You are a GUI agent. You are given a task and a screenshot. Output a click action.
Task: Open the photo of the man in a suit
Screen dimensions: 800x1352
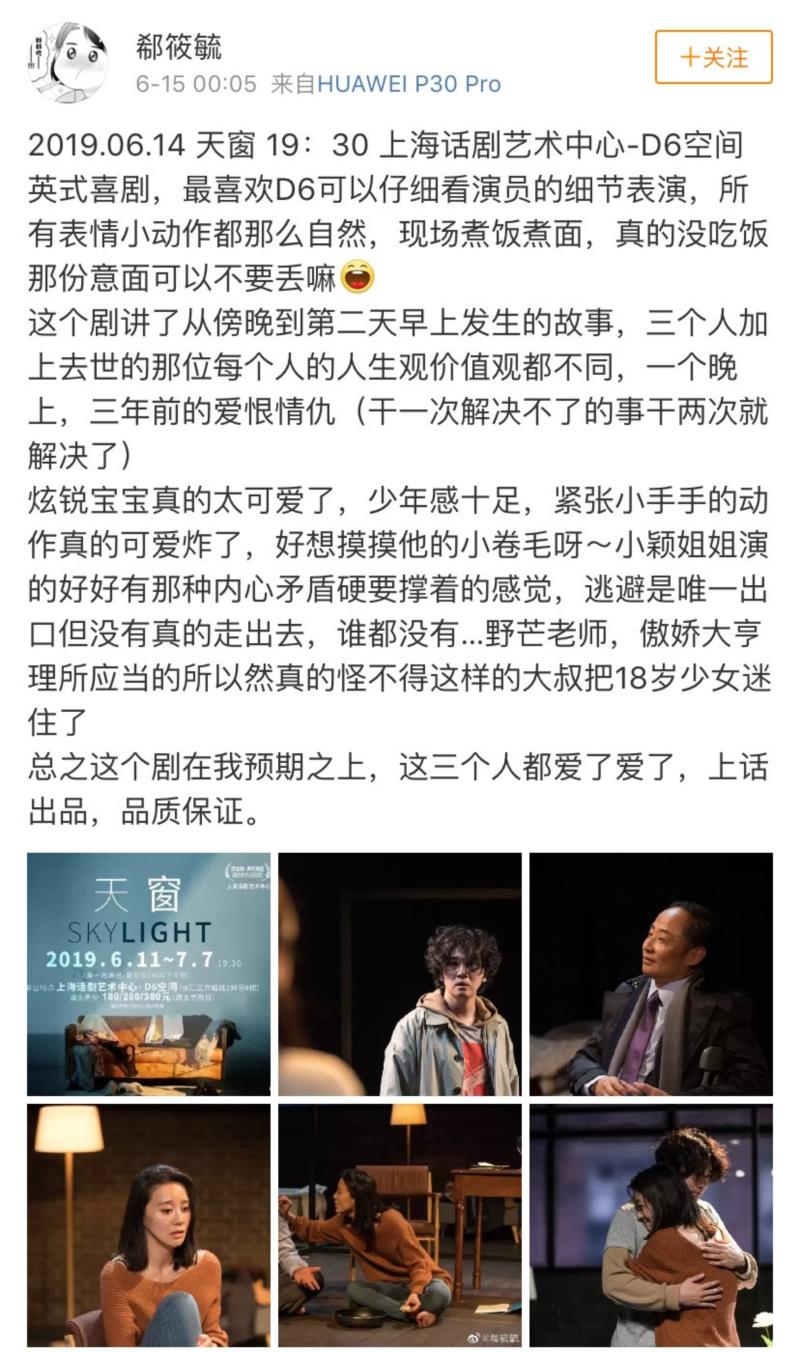click(x=651, y=973)
